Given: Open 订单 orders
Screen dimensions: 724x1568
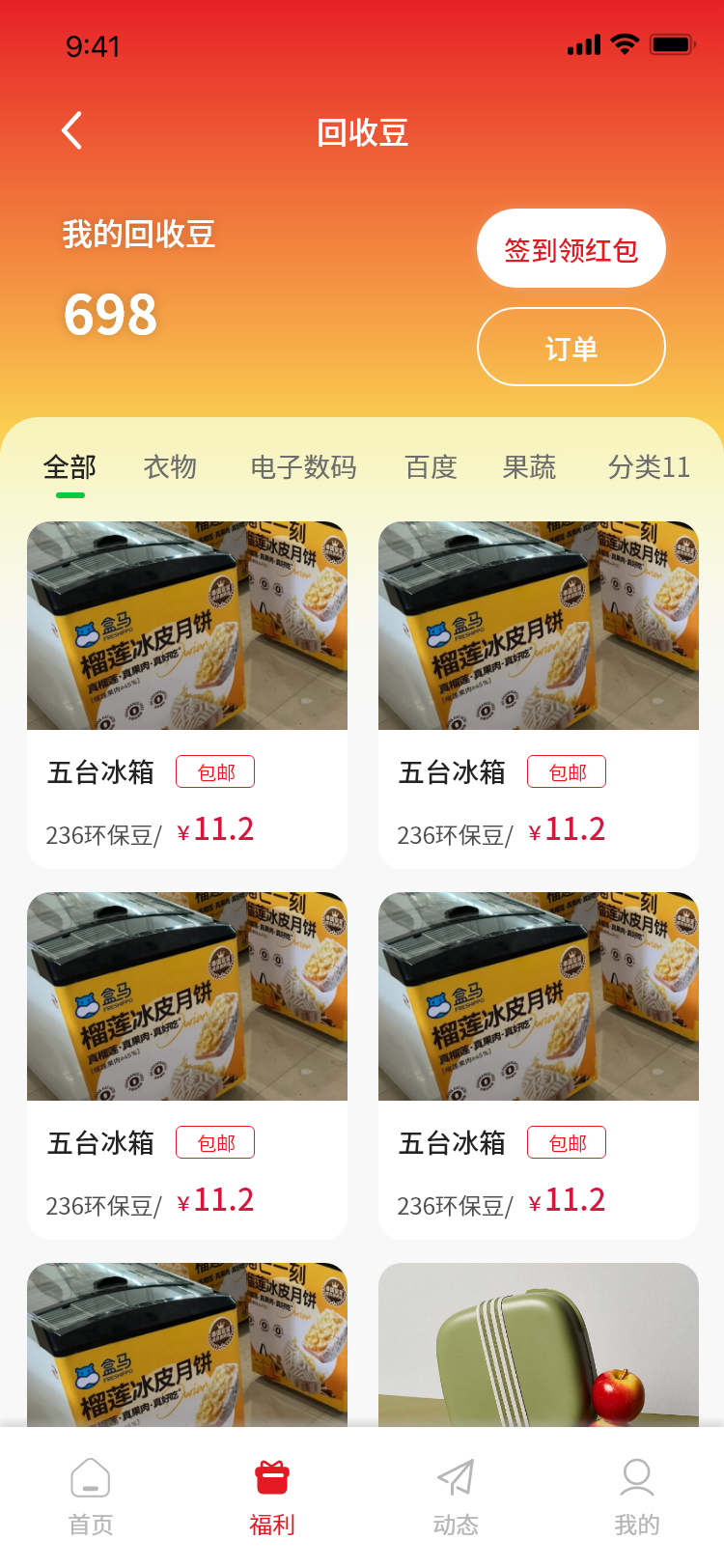Looking at the screenshot, I should pyautogui.click(x=571, y=348).
